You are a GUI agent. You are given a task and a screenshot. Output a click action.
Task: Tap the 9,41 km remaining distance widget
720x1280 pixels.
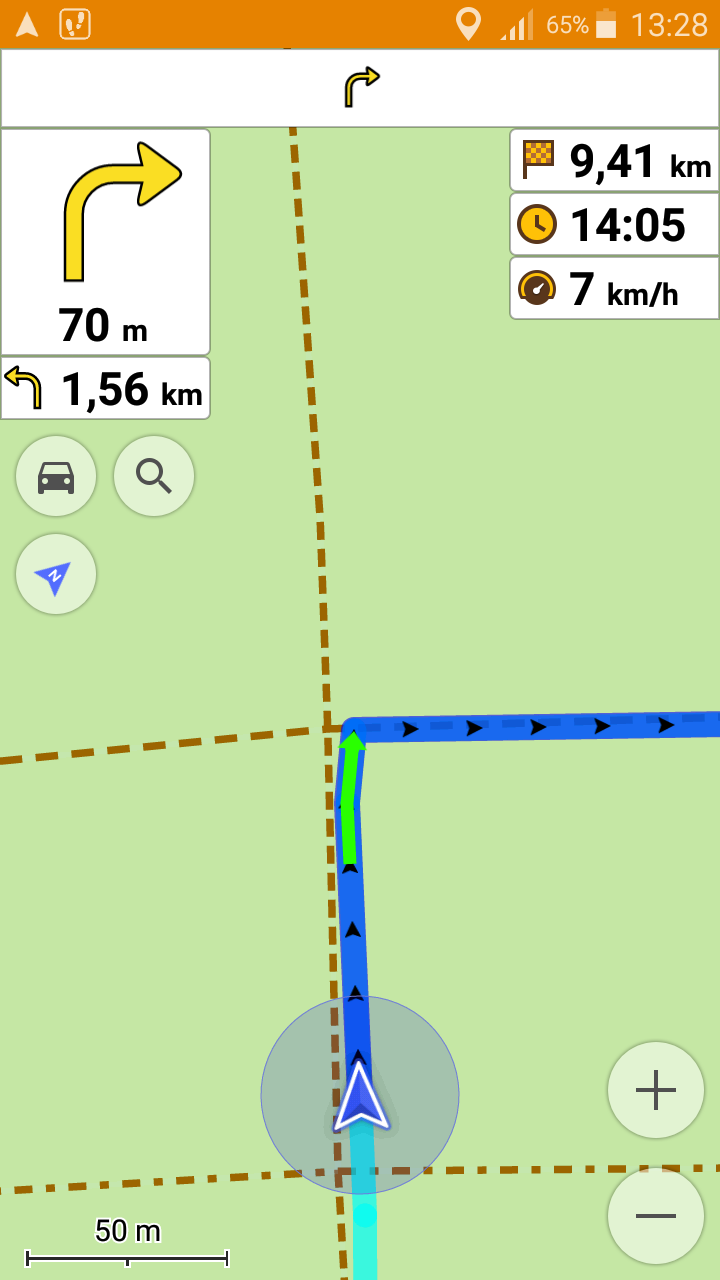tap(615, 160)
